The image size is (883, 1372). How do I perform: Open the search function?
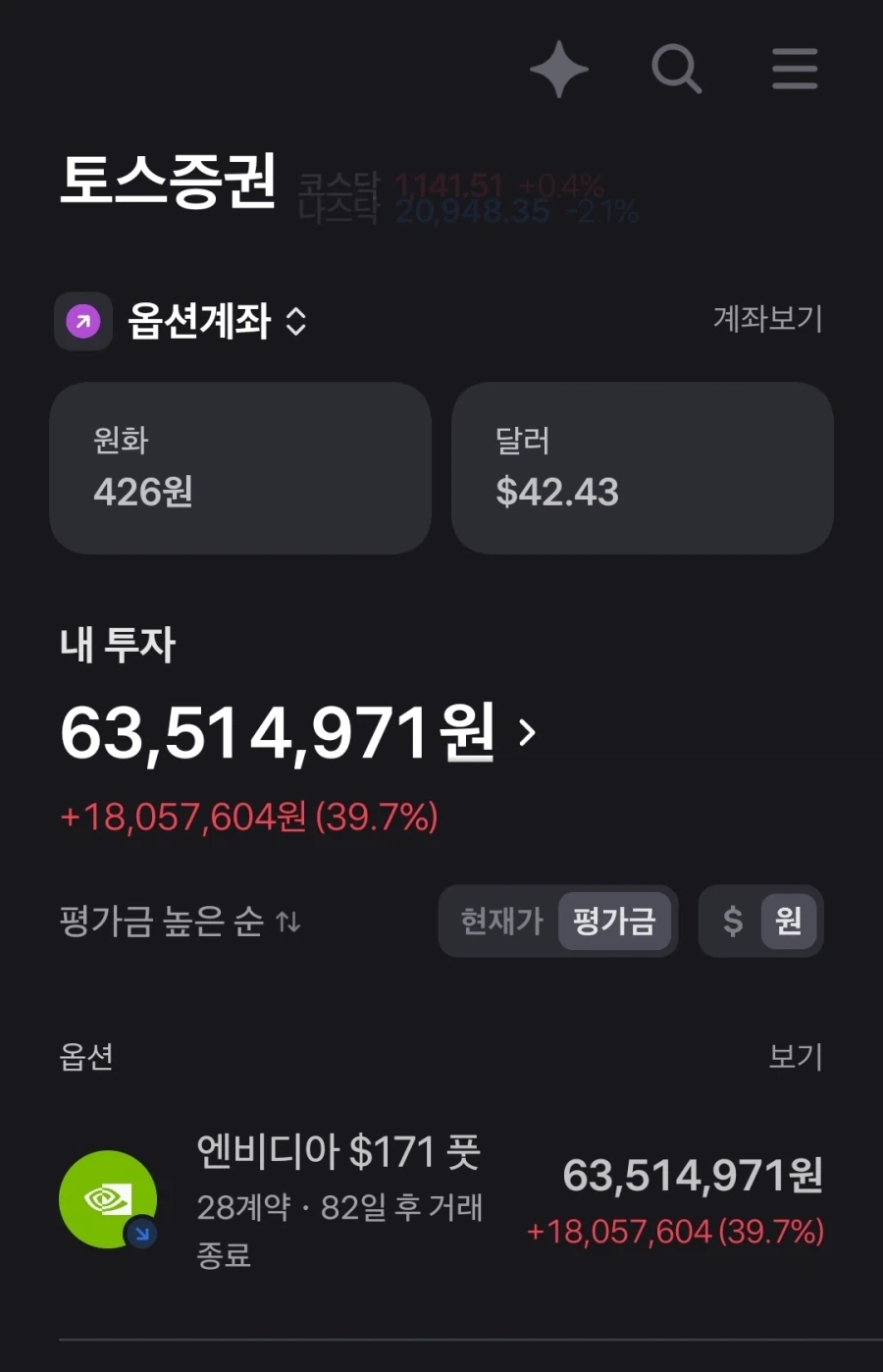pos(677,69)
